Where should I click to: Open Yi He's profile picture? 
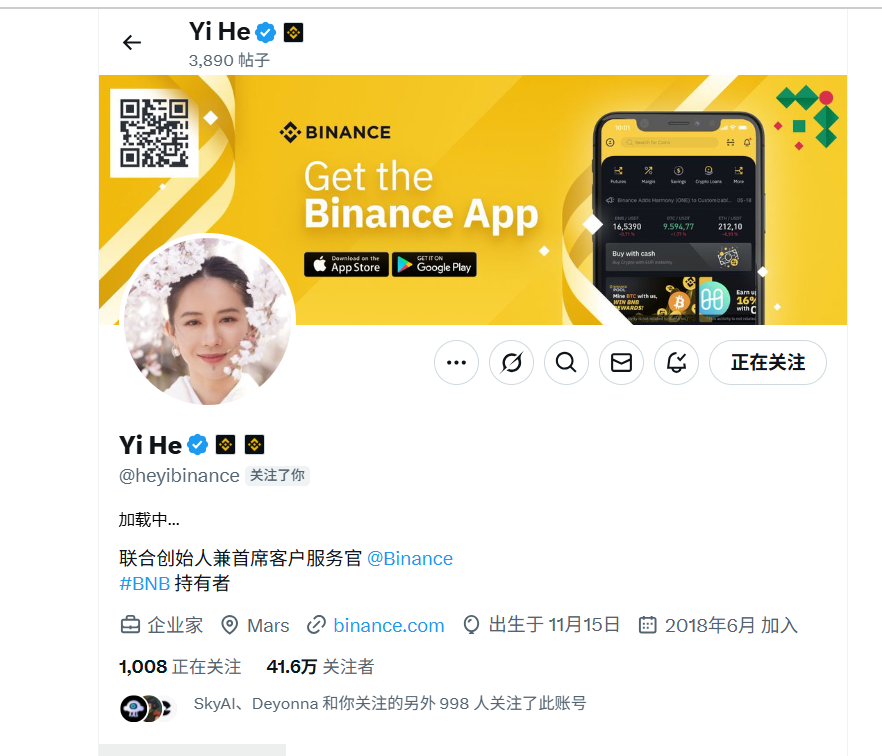[x=208, y=322]
